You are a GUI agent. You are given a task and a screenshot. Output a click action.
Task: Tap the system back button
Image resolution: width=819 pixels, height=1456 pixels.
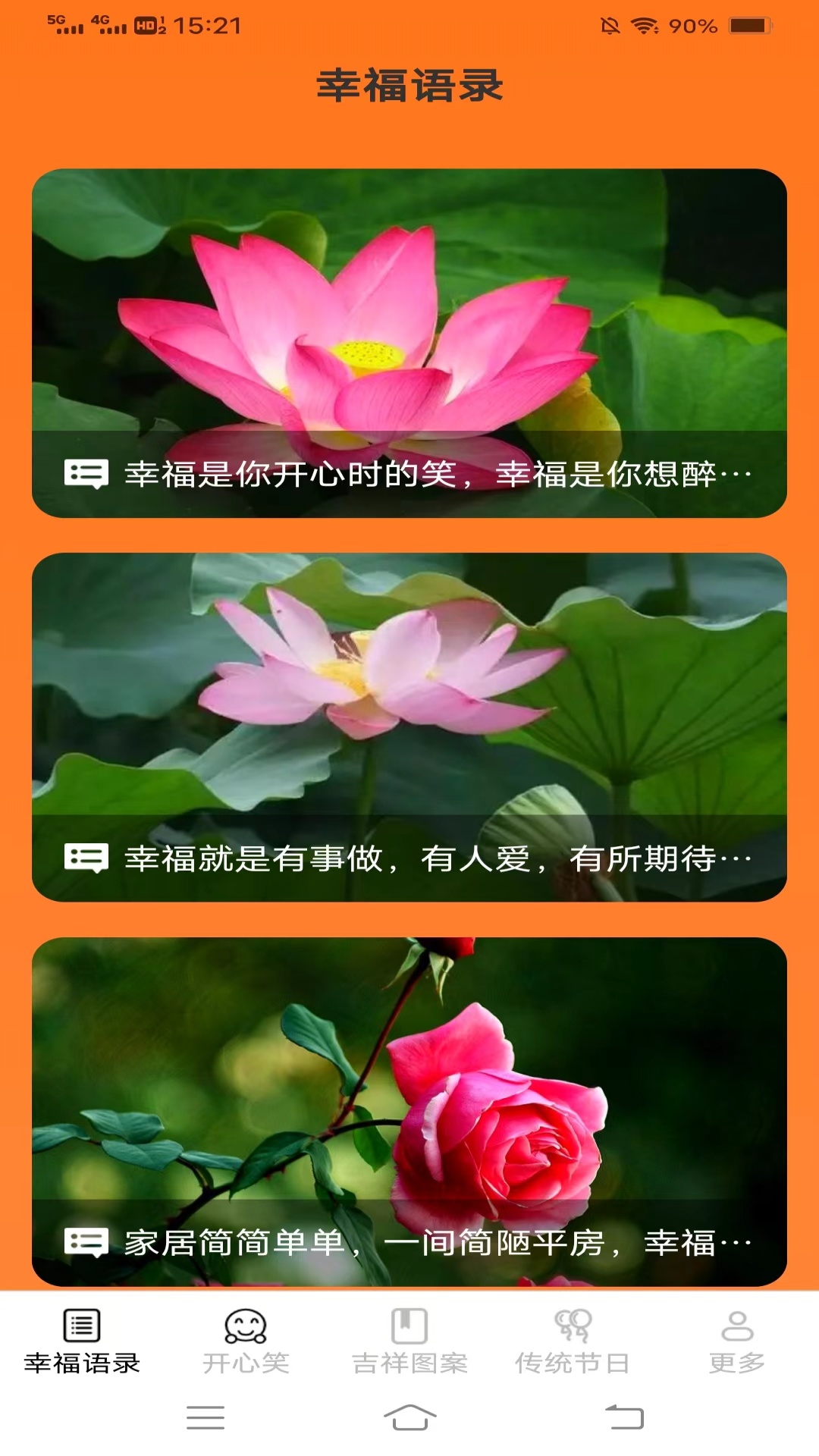click(624, 1417)
